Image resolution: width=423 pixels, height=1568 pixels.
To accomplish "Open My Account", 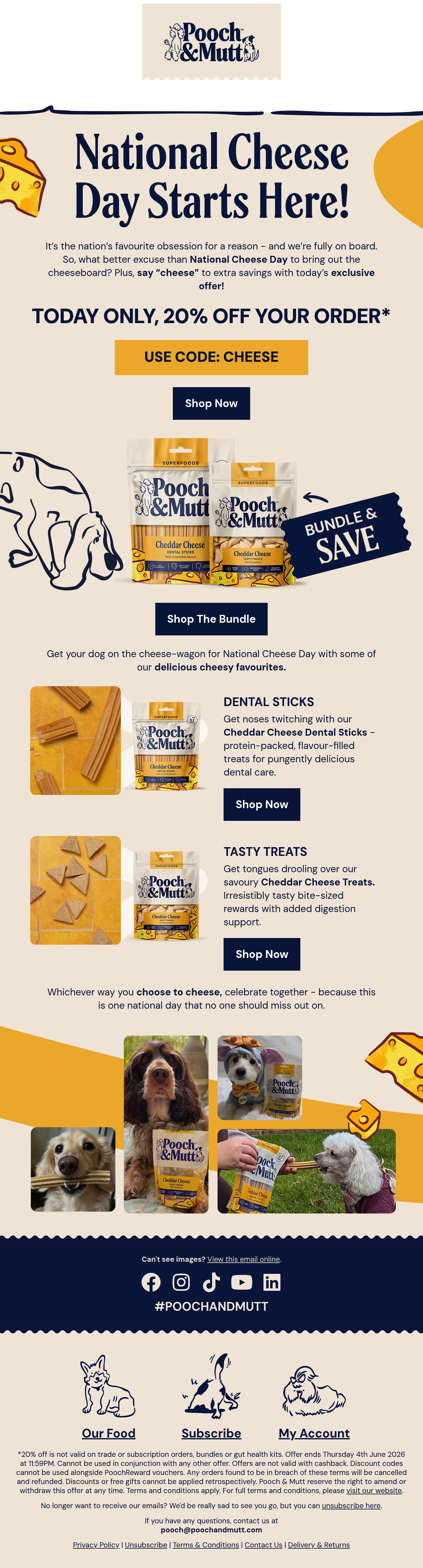I will [314, 1433].
